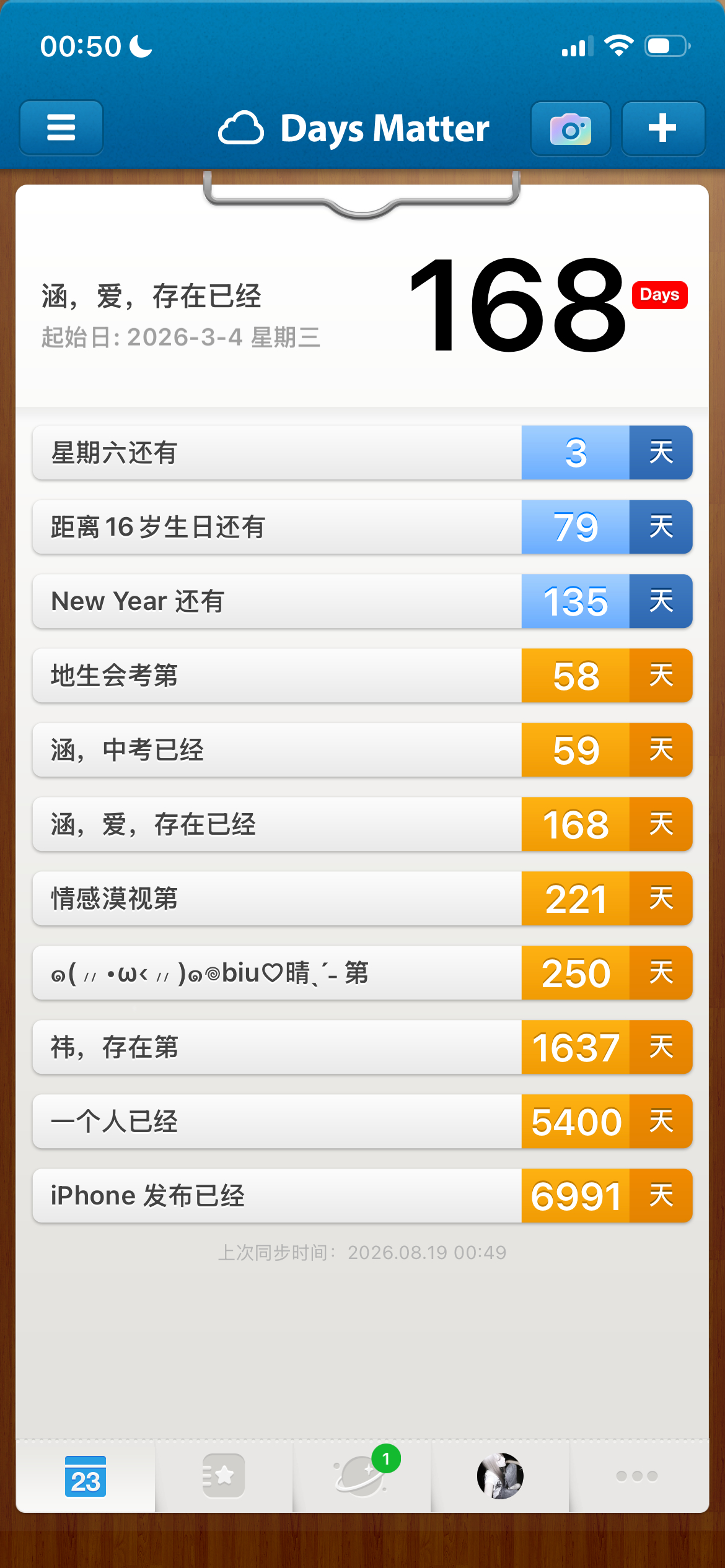Open the biu♡晴 event row
725x1568 pixels.
click(362, 973)
